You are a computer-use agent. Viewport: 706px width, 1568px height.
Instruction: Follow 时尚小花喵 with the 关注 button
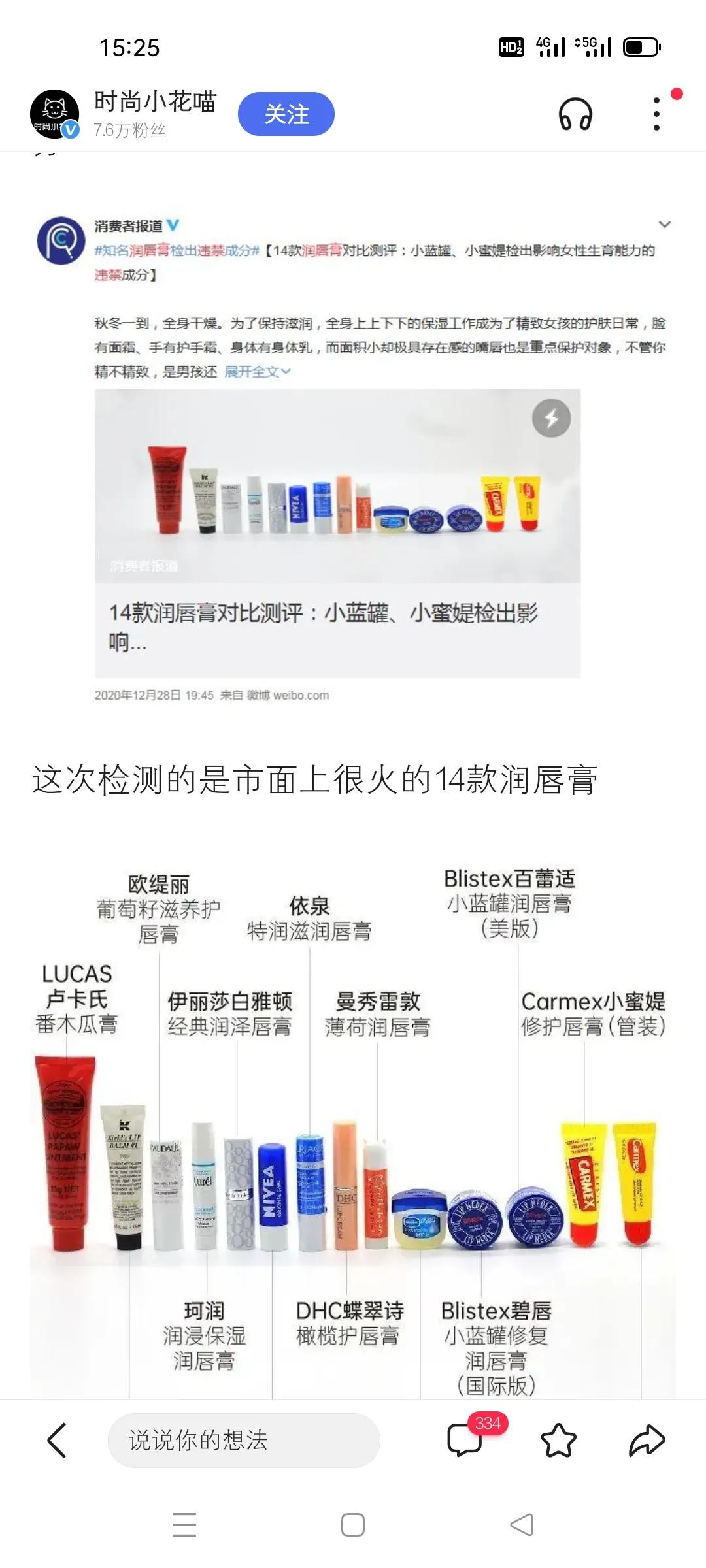(286, 114)
